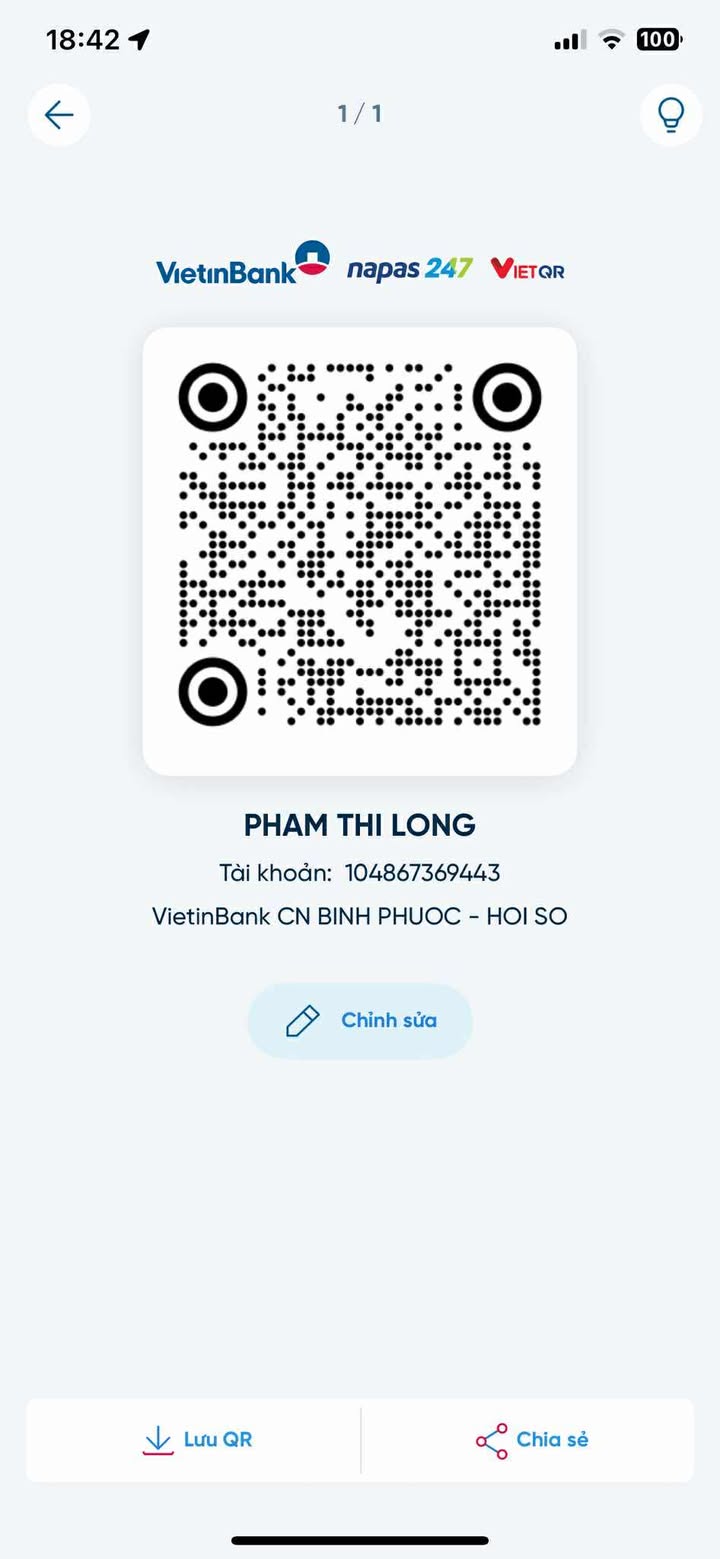Screen dimensions: 720x1559
Task: Go back using the arrow button
Action: point(59,115)
